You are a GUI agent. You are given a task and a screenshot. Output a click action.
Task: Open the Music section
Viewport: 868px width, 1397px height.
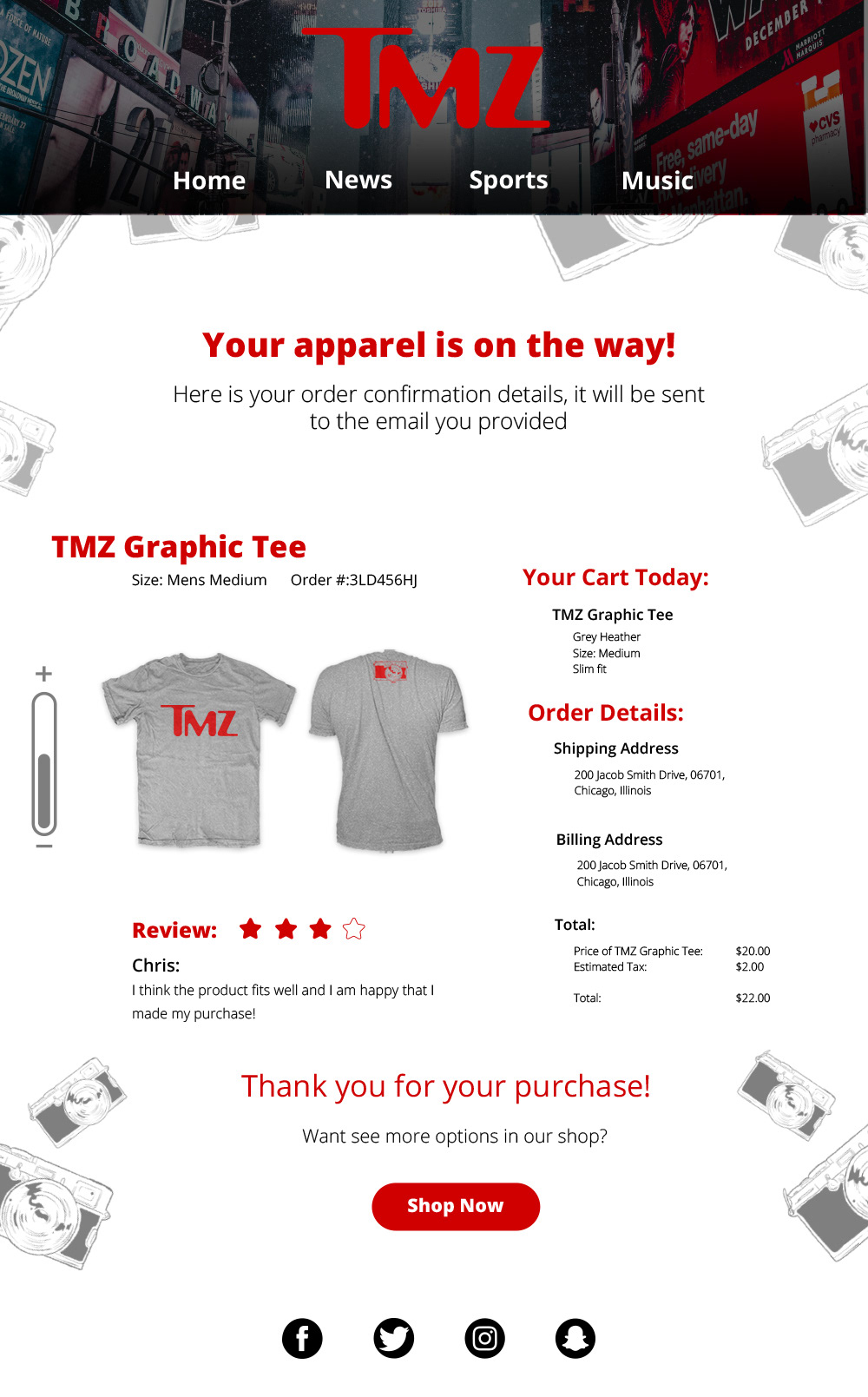pyautogui.click(x=657, y=181)
